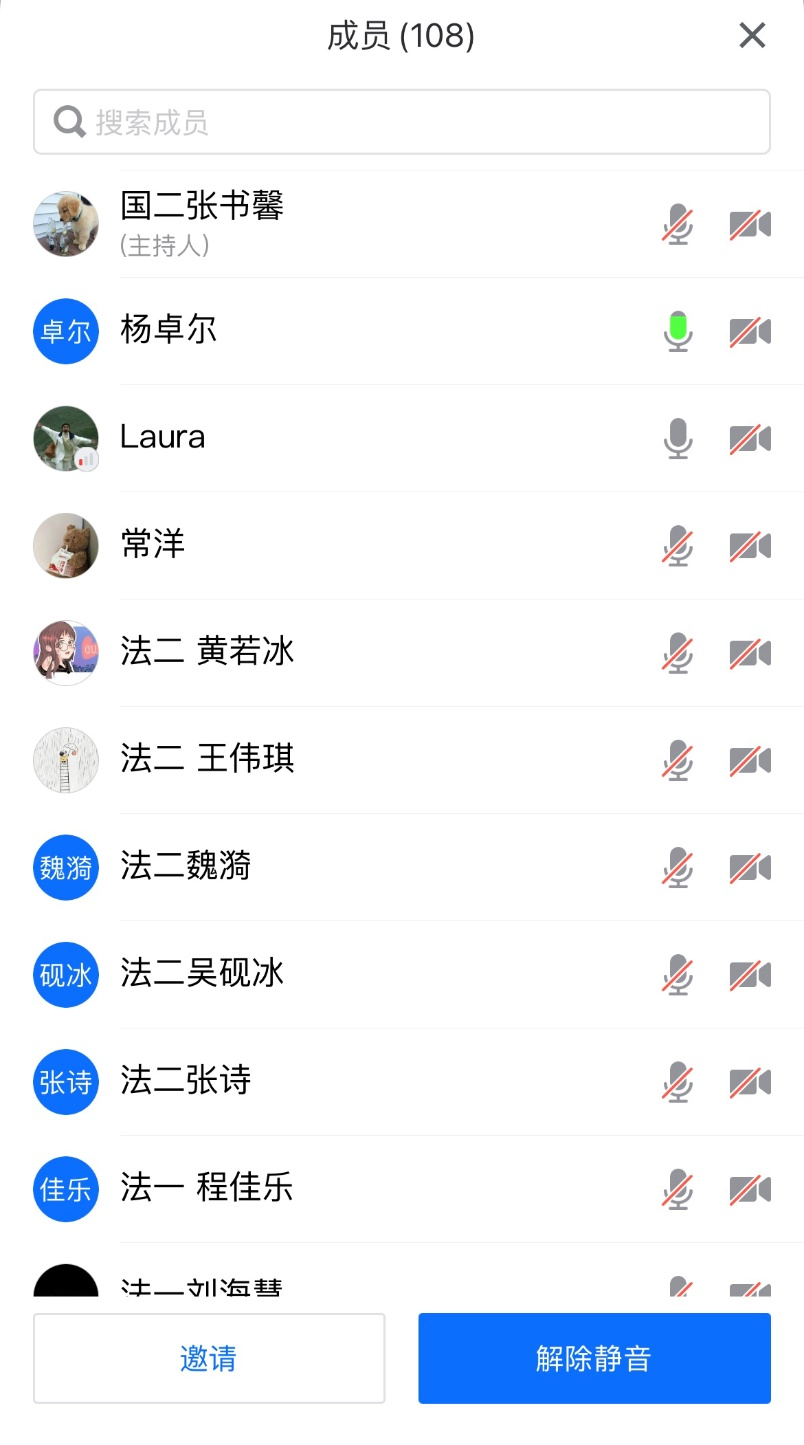The height and width of the screenshot is (1445, 804).
Task: Tap microphone icon for 常洋
Action: [x=678, y=546]
